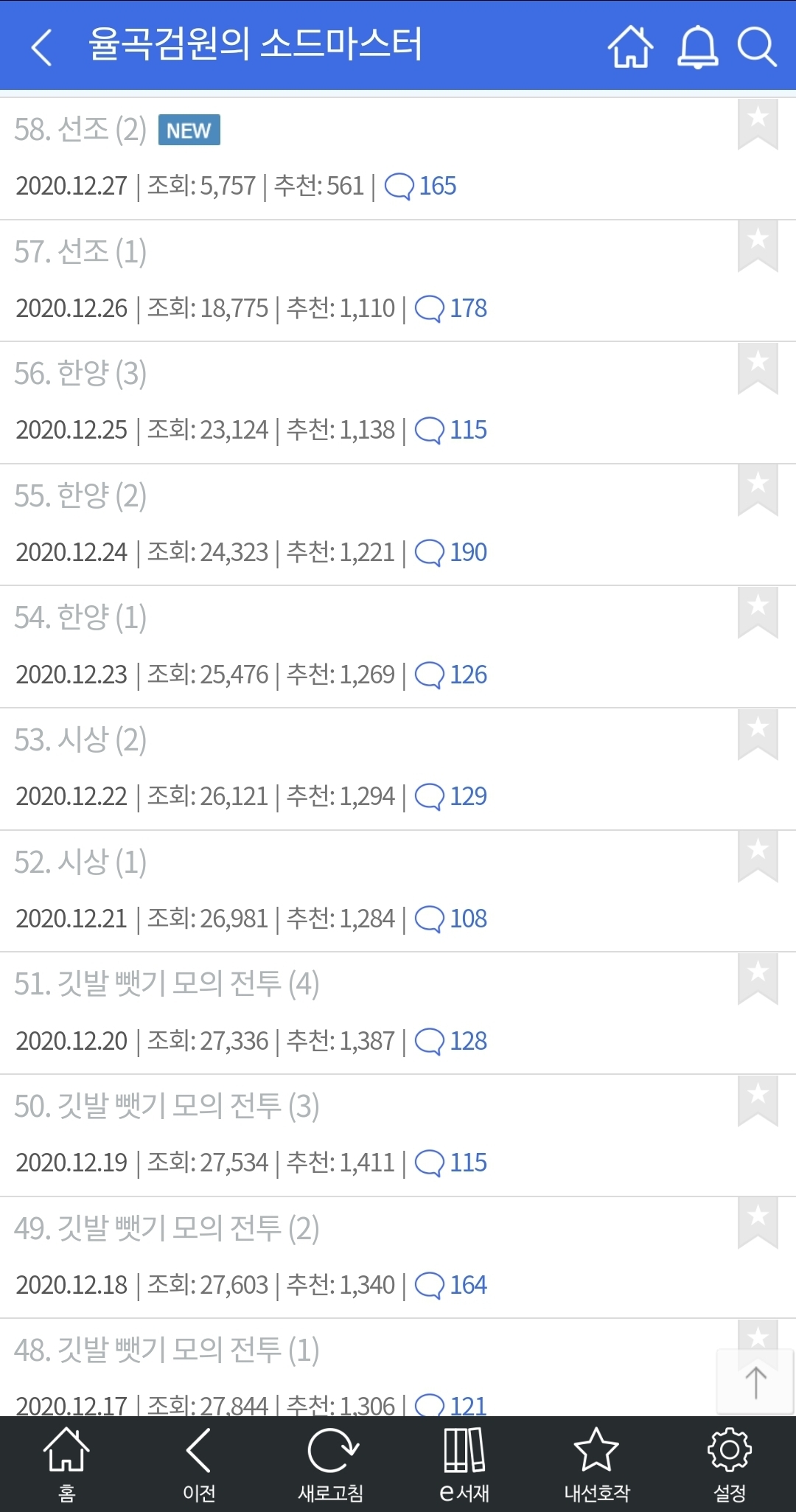Screen dimensions: 796x1512
Task: View notifications via the bell icon
Action: pos(698,46)
